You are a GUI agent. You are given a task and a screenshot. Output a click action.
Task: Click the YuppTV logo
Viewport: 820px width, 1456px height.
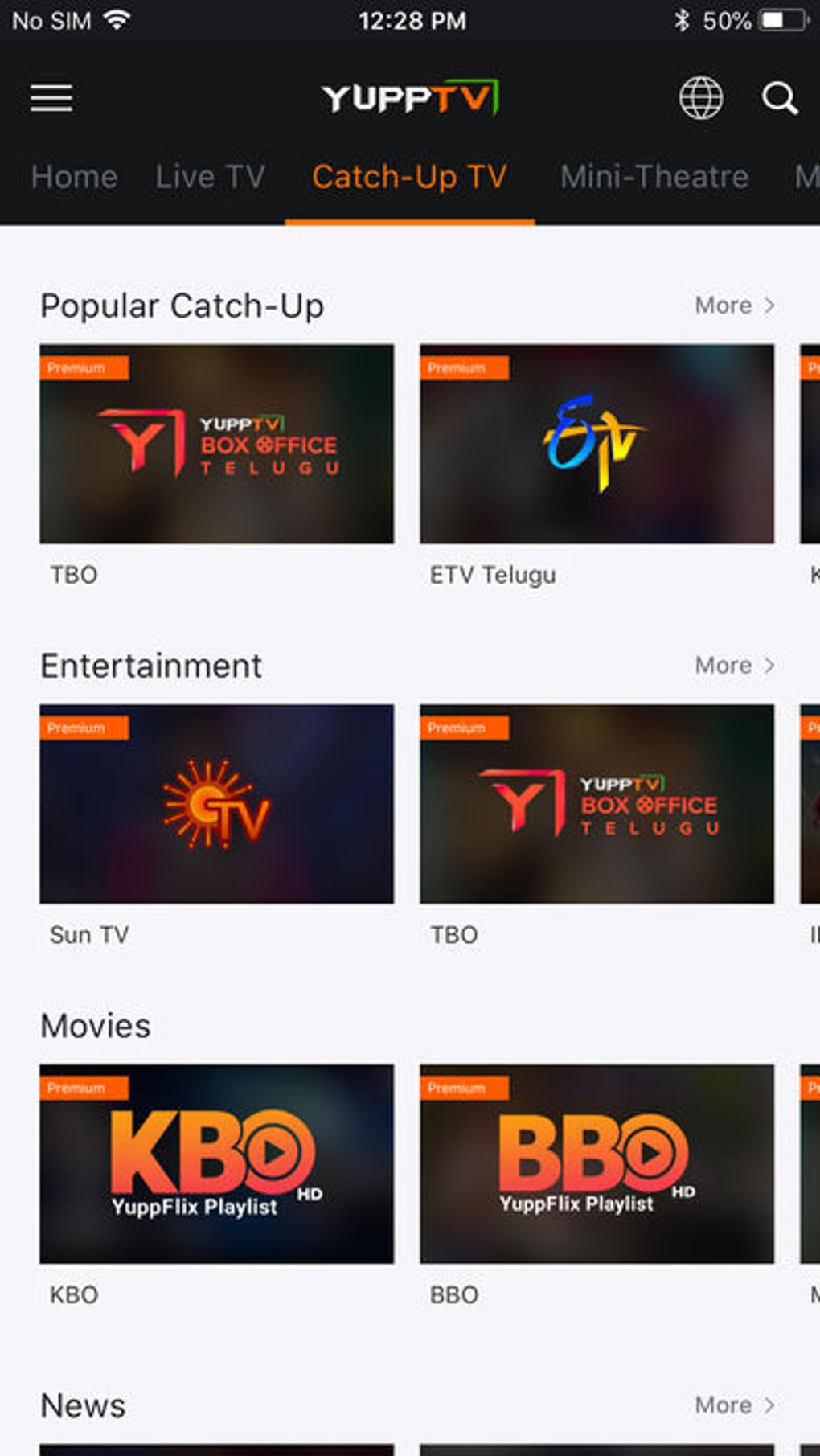click(x=410, y=97)
